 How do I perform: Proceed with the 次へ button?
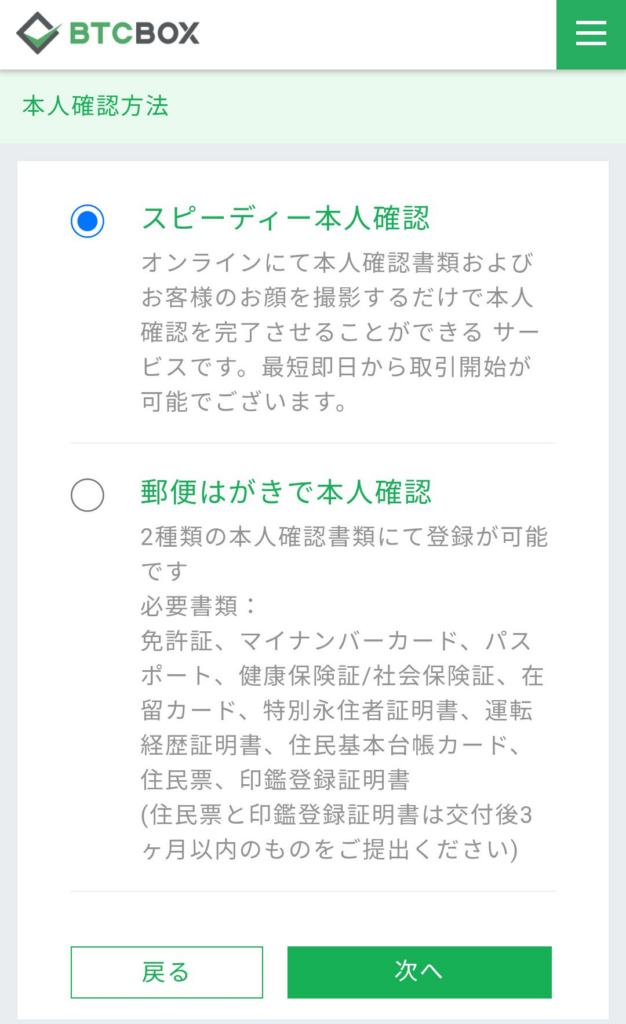pyautogui.click(x=419, y=972)
